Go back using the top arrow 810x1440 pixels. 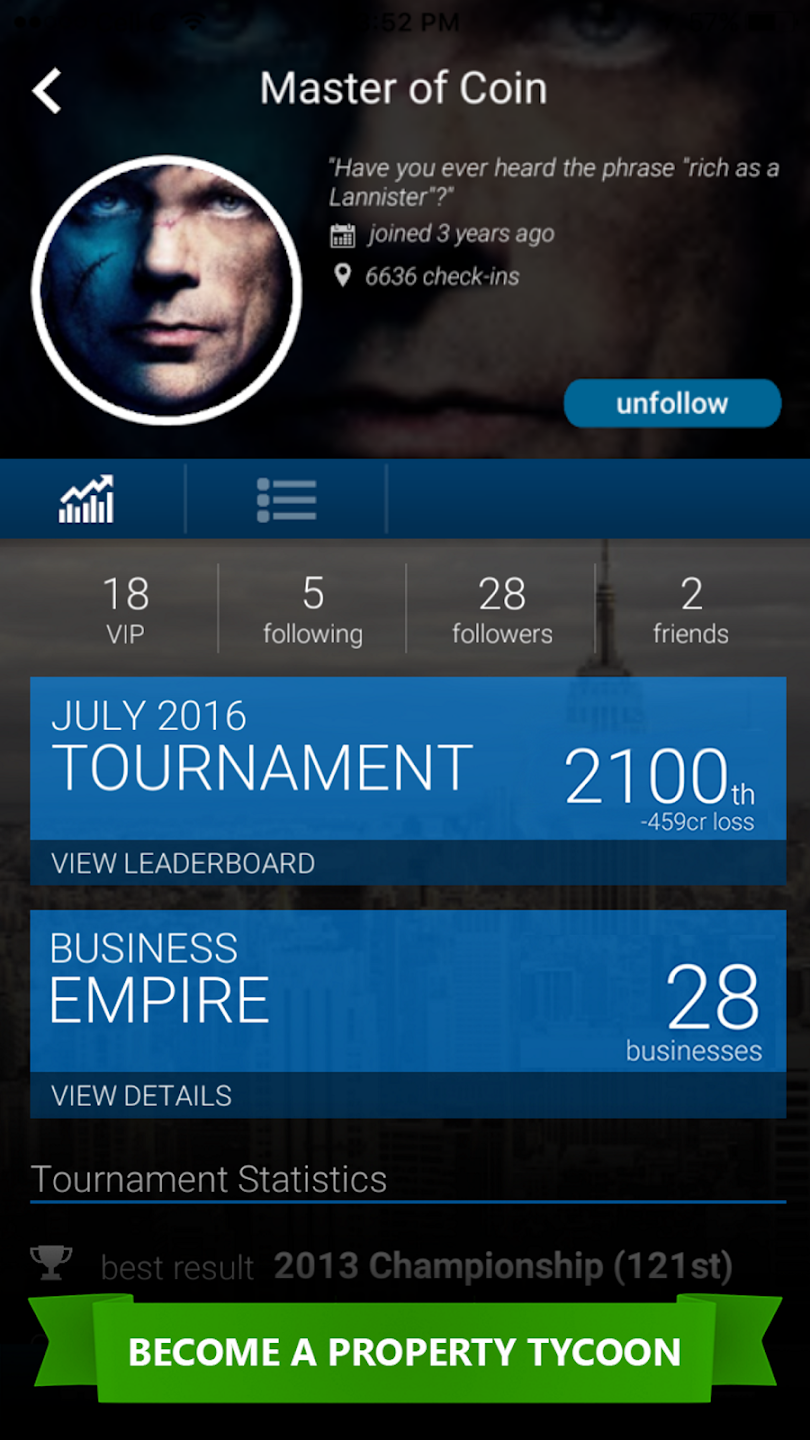click(x=47, y=90)
